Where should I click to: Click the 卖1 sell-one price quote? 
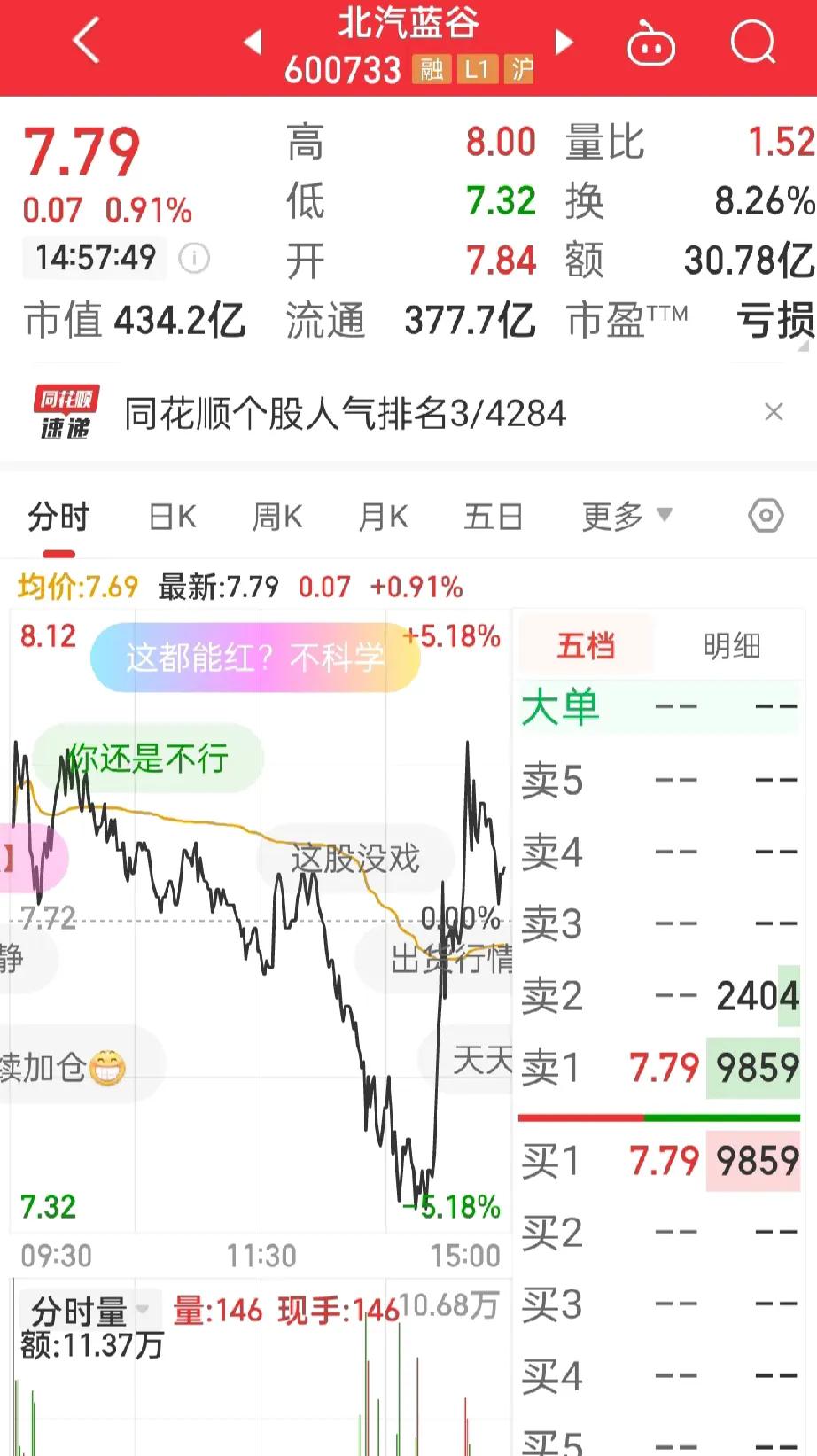click(x=661, y=1069)
